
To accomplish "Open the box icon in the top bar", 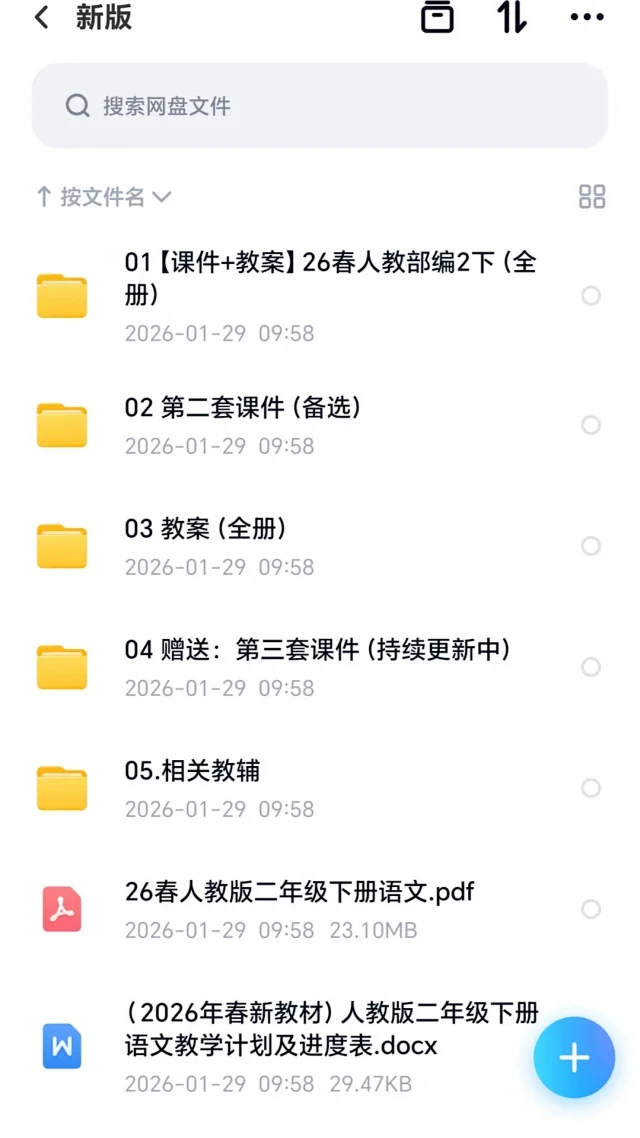I will (x=437, y=18).
